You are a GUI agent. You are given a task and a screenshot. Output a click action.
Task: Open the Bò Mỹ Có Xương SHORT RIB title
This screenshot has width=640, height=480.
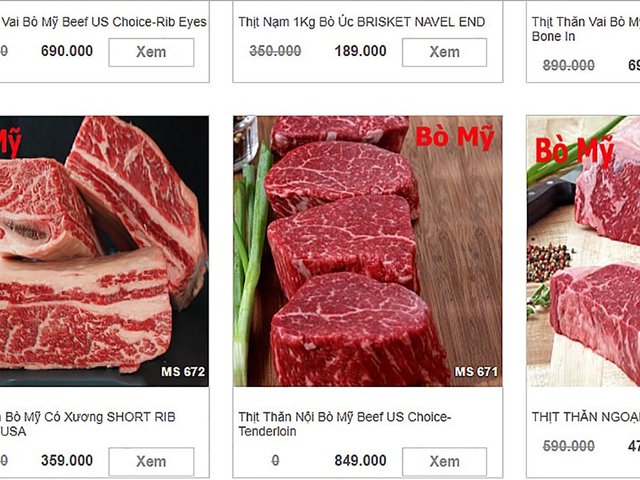[90, 424]
